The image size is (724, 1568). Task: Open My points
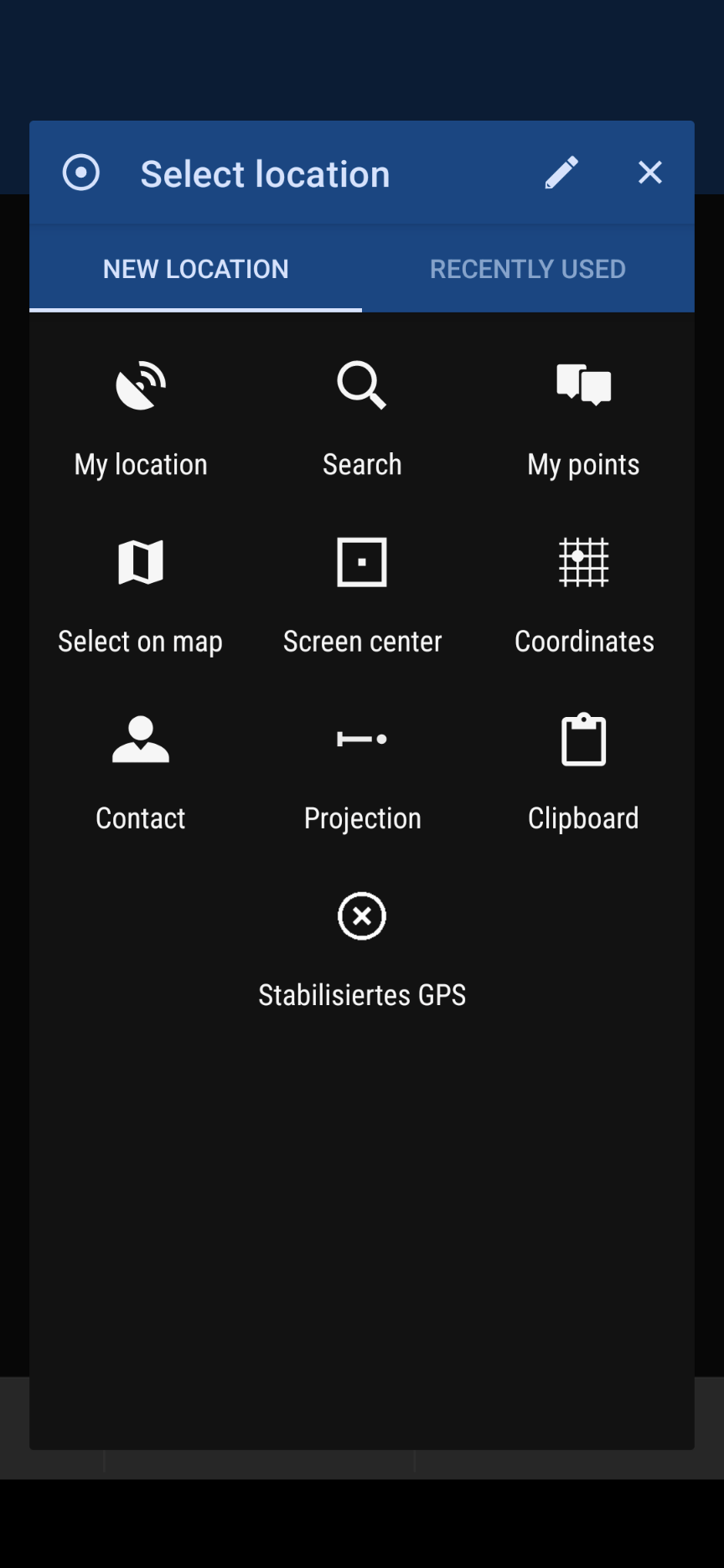583,419
